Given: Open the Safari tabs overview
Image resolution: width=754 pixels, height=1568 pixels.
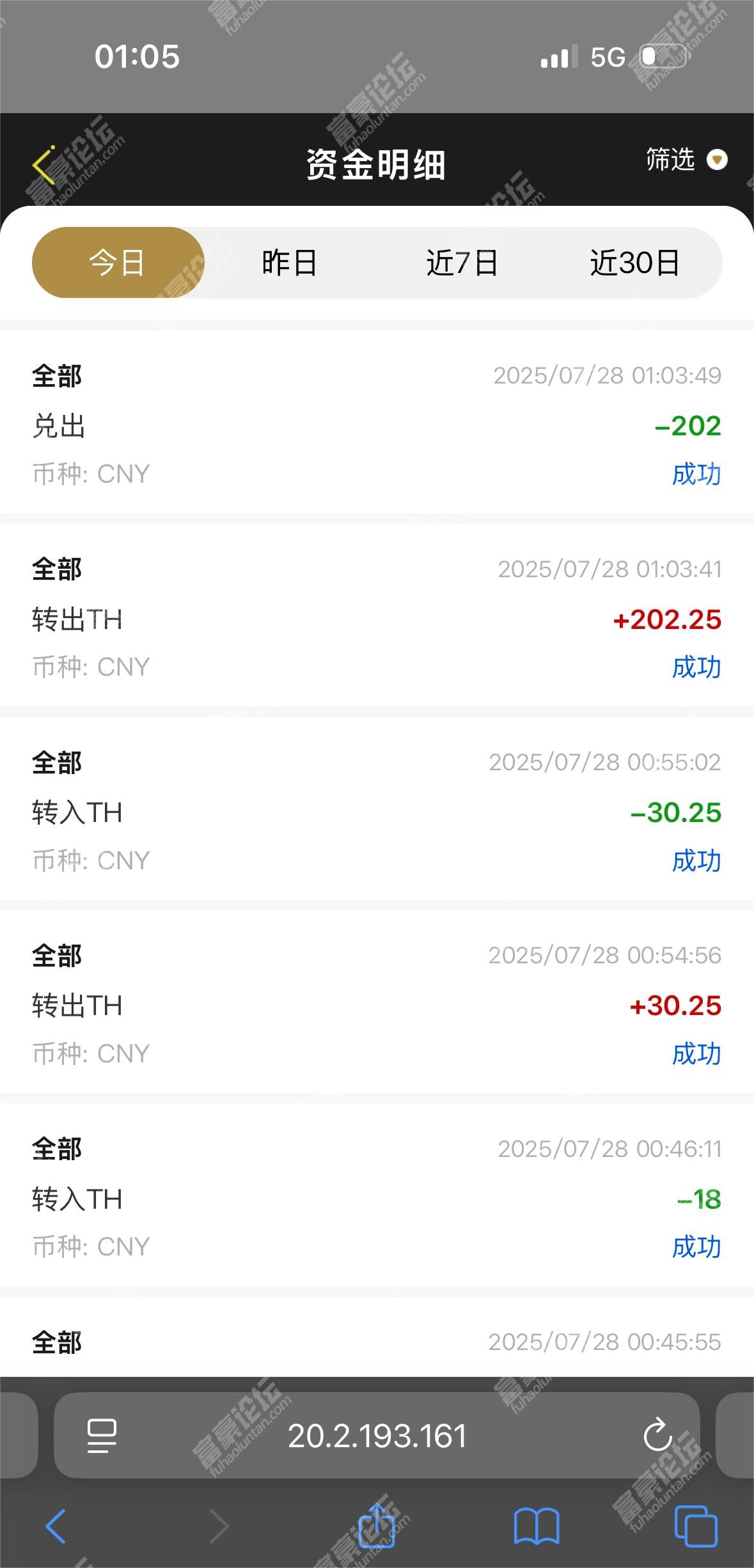Looking at the screenshot, I should pyautogui.click(x=696, y=1526).
